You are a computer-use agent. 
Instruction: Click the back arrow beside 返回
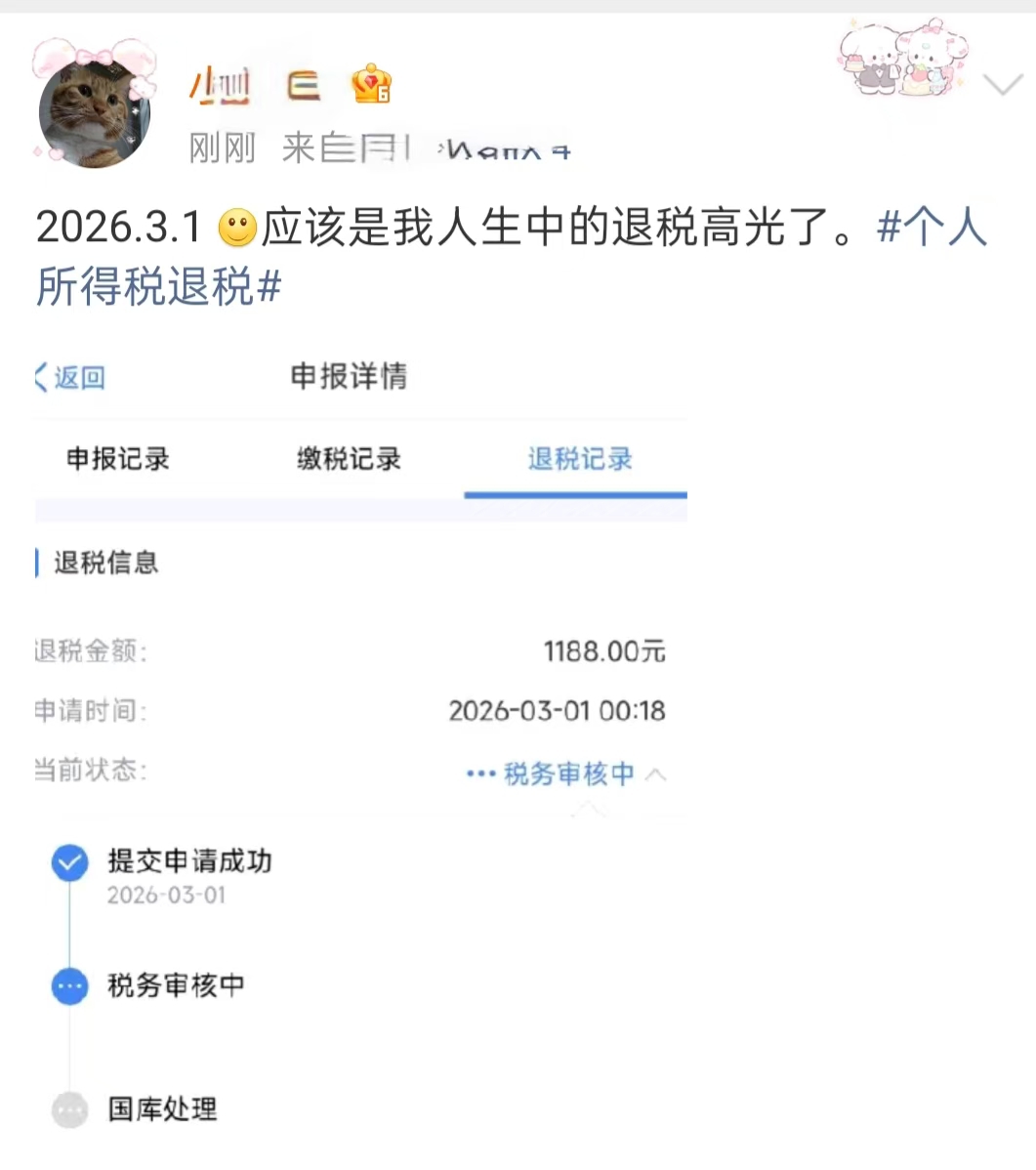pos(39,378)
